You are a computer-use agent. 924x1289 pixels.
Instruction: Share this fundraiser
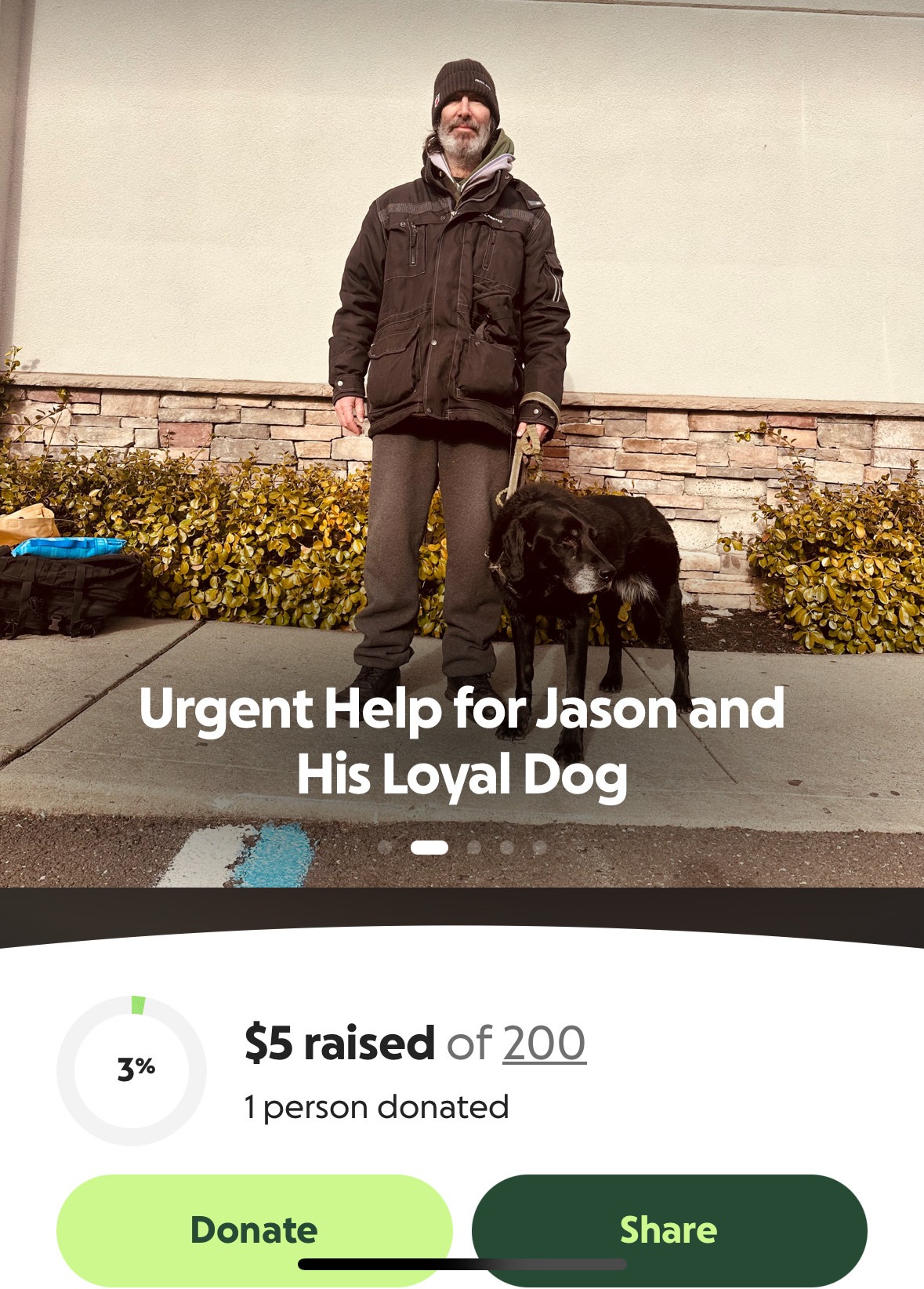coord(669,1229)
